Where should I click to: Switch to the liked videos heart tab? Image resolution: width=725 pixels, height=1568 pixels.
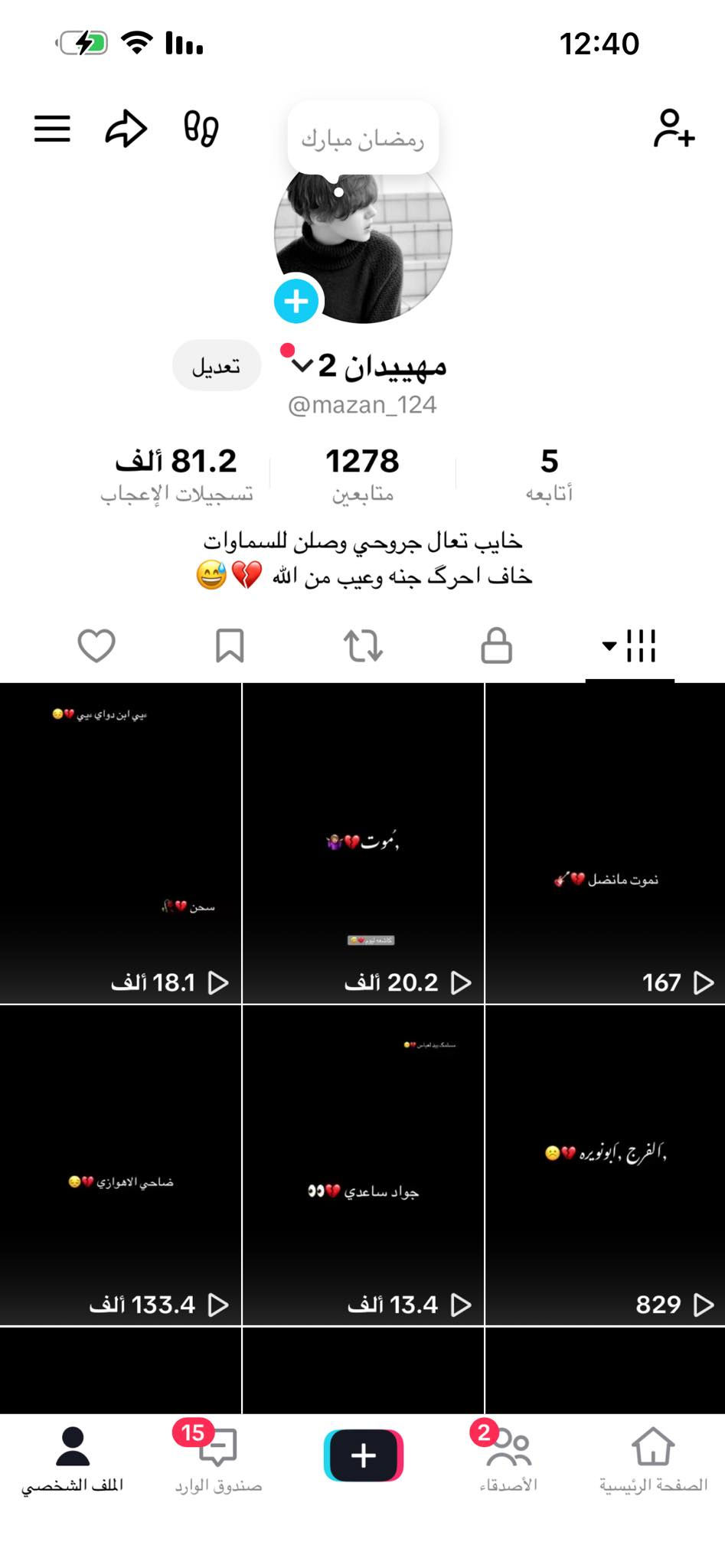coord(96,645)
